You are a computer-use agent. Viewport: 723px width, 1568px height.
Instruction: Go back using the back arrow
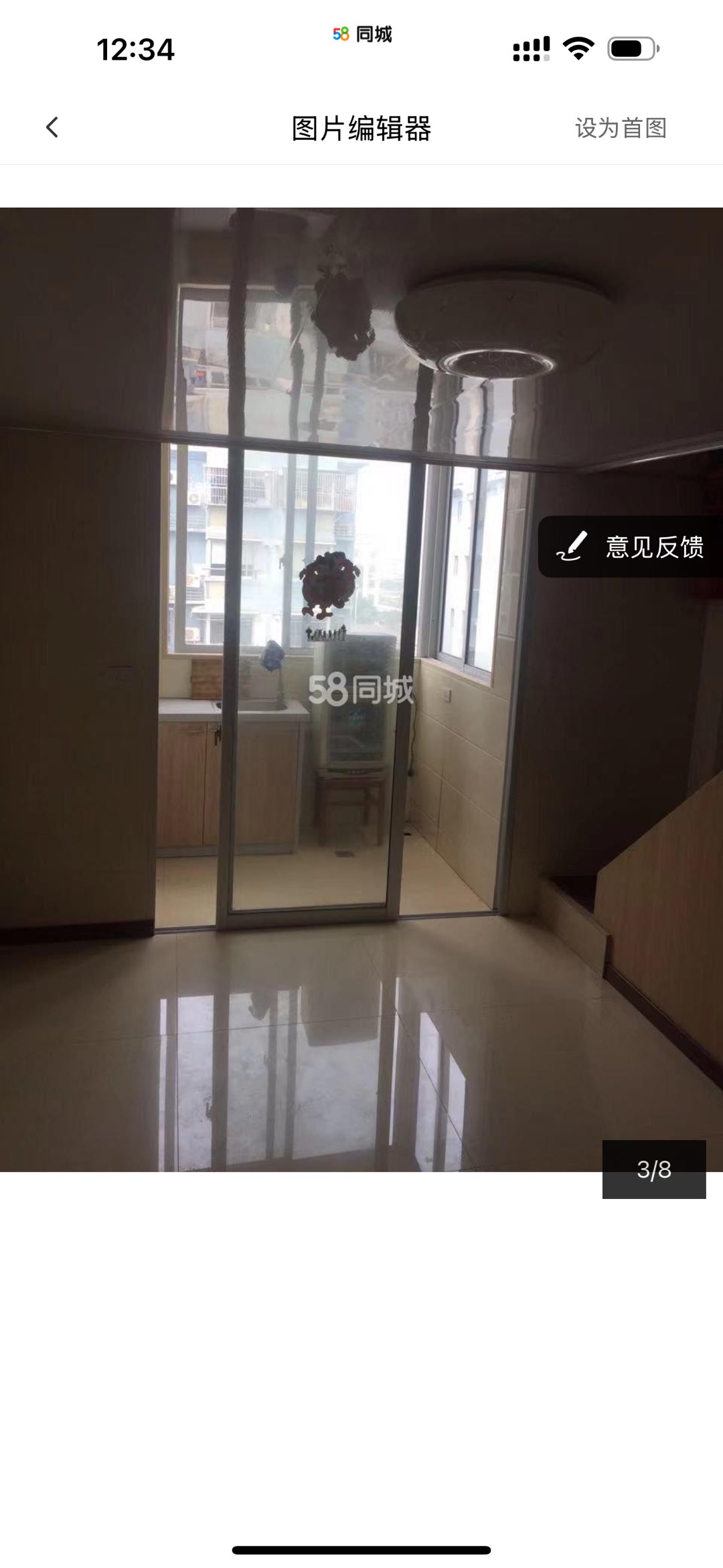click(52, 127)
